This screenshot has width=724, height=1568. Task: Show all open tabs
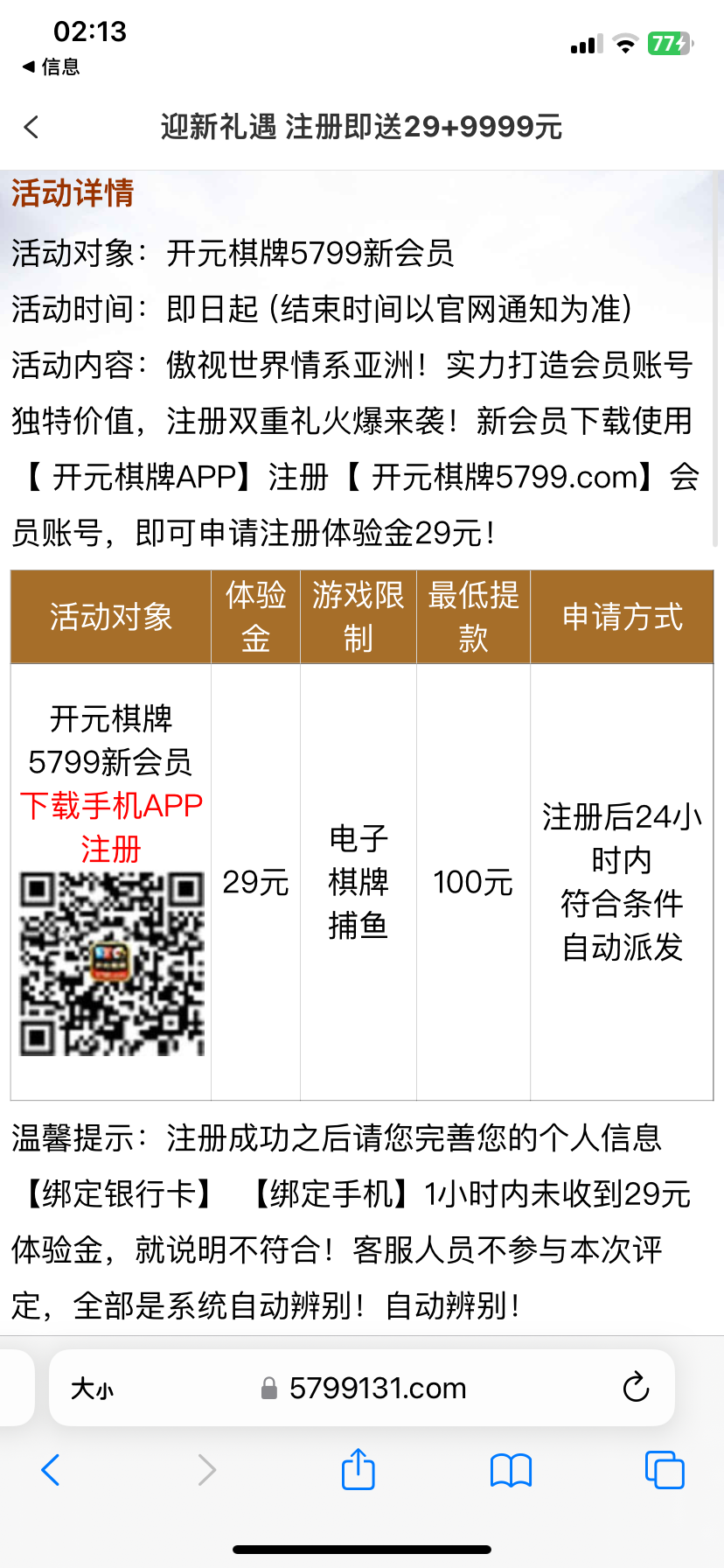[664, 1470]
